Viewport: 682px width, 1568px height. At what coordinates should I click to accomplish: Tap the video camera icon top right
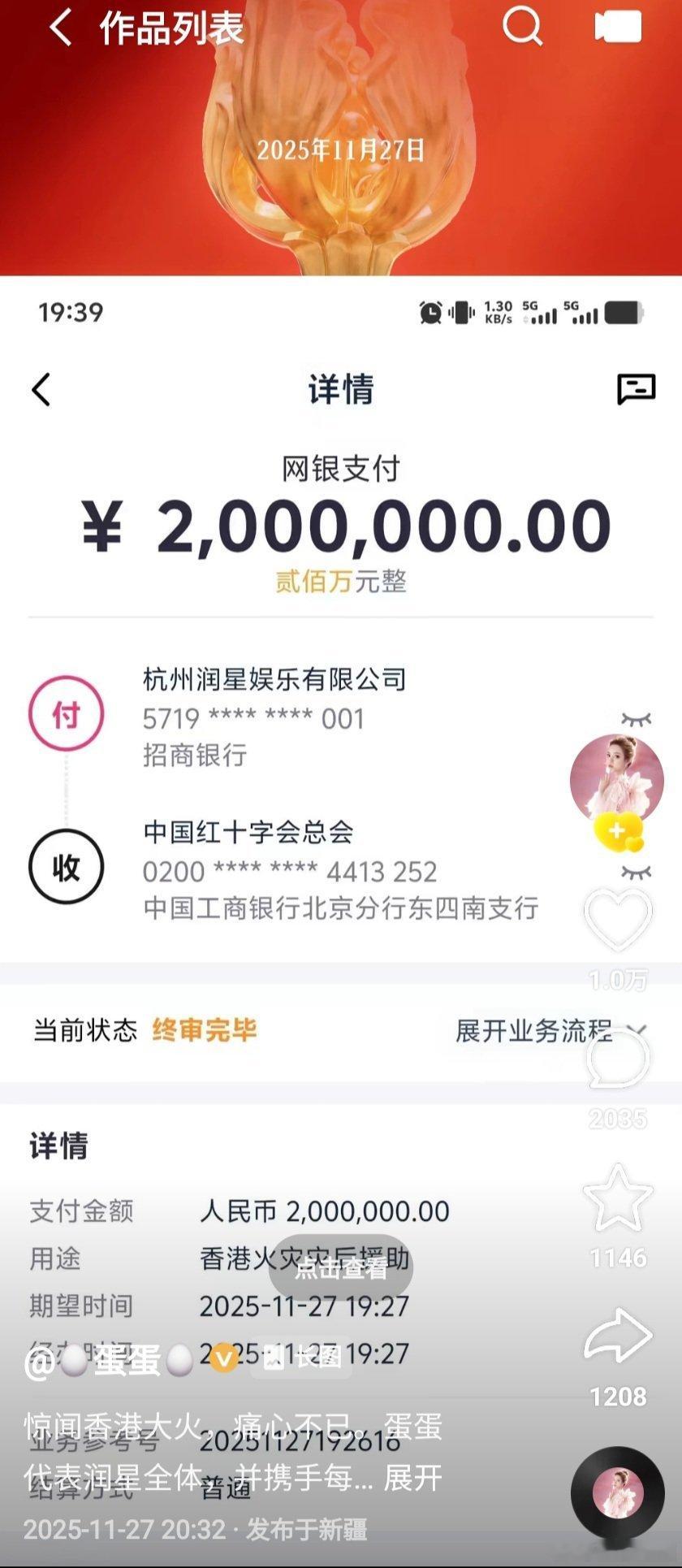[x=617, y=27]
